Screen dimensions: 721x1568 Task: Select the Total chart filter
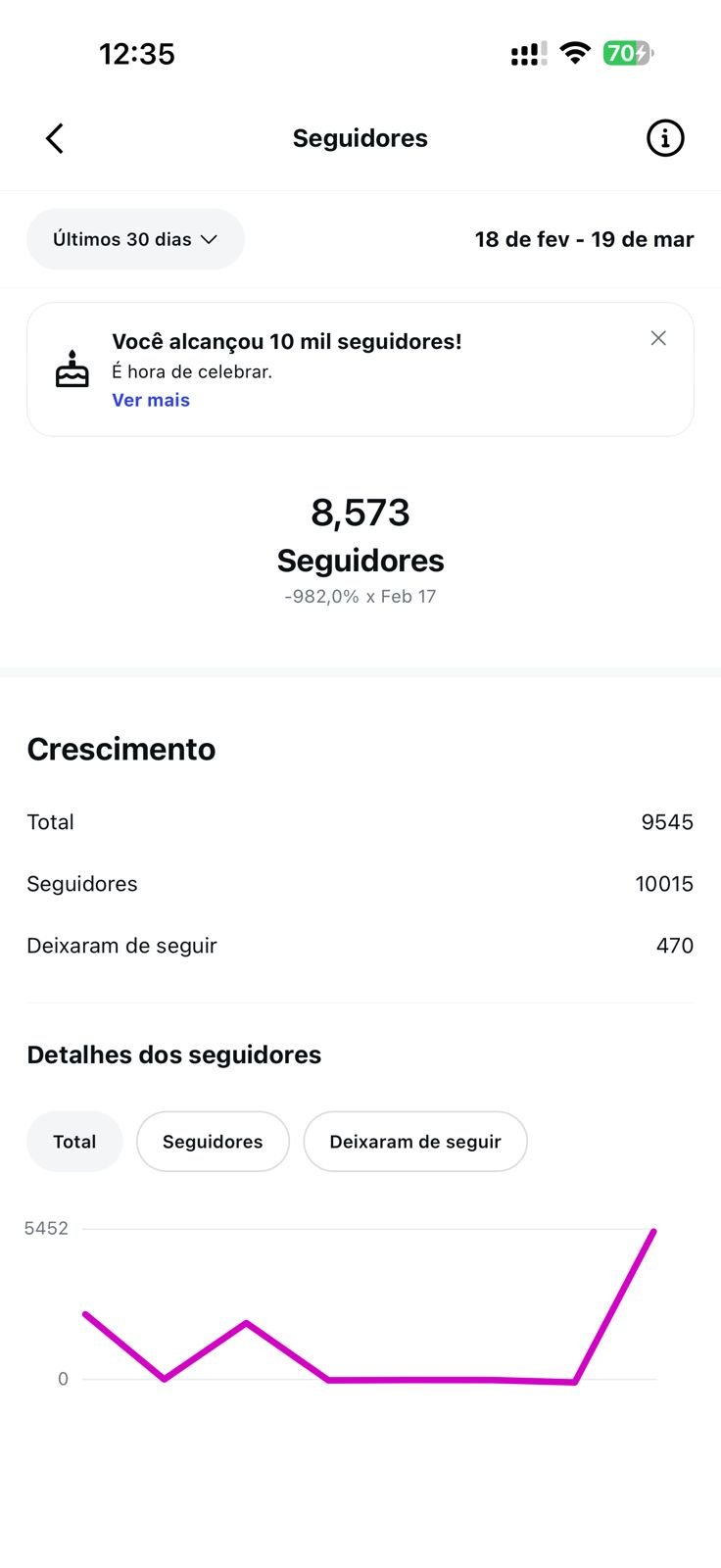tap(74, 1142)
